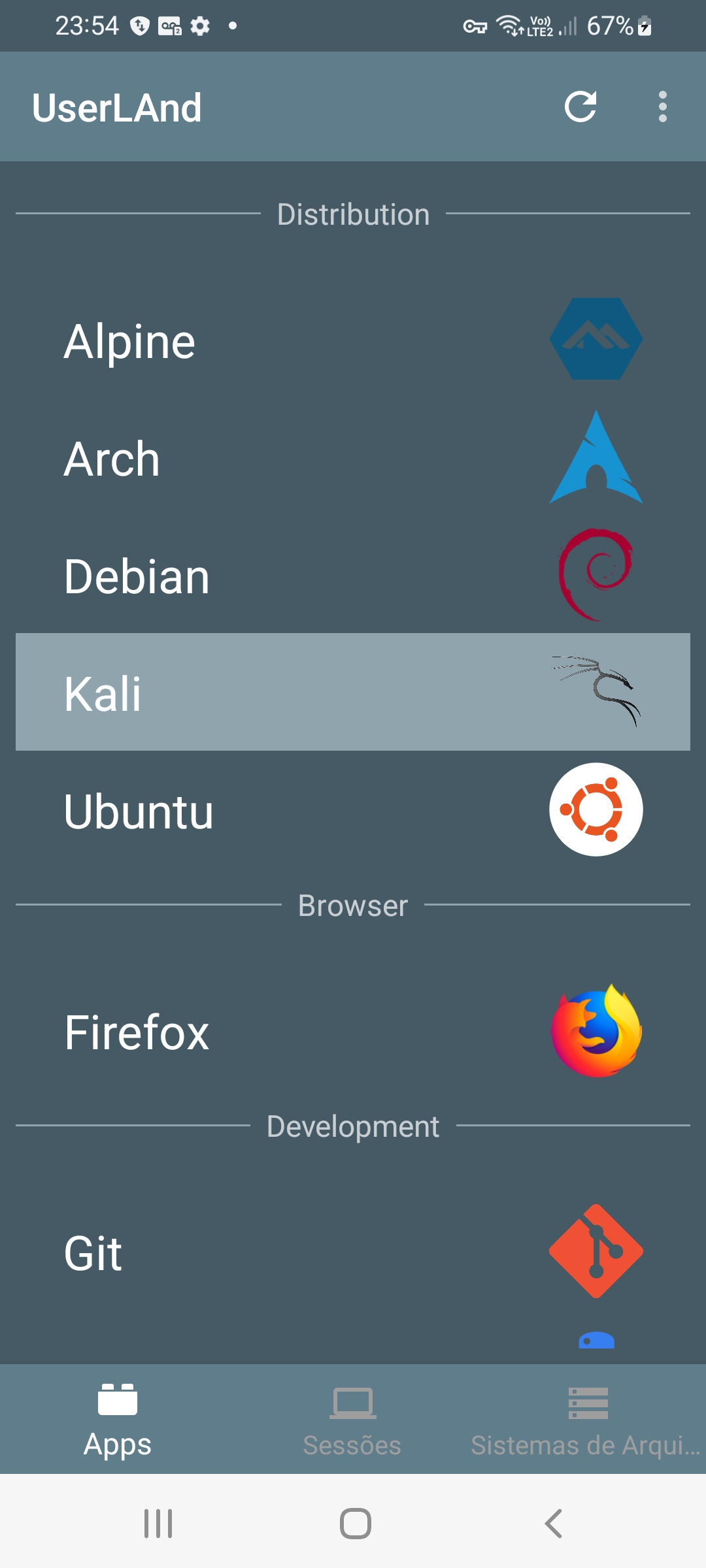Screen dimensions: 706x1568
Task: Open the Arch distribution
Action: 353,457
